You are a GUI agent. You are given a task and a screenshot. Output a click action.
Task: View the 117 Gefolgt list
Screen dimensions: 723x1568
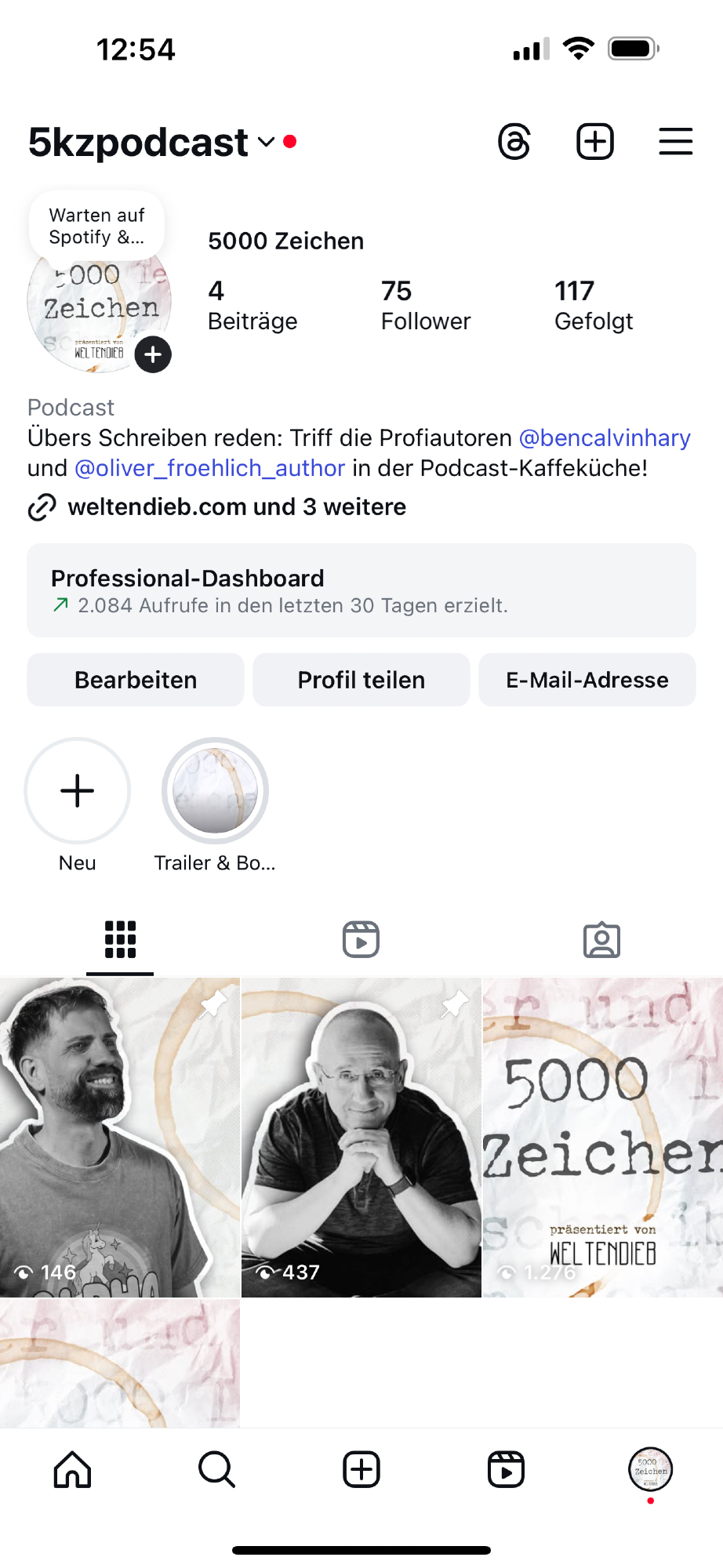tap(594, 305)
